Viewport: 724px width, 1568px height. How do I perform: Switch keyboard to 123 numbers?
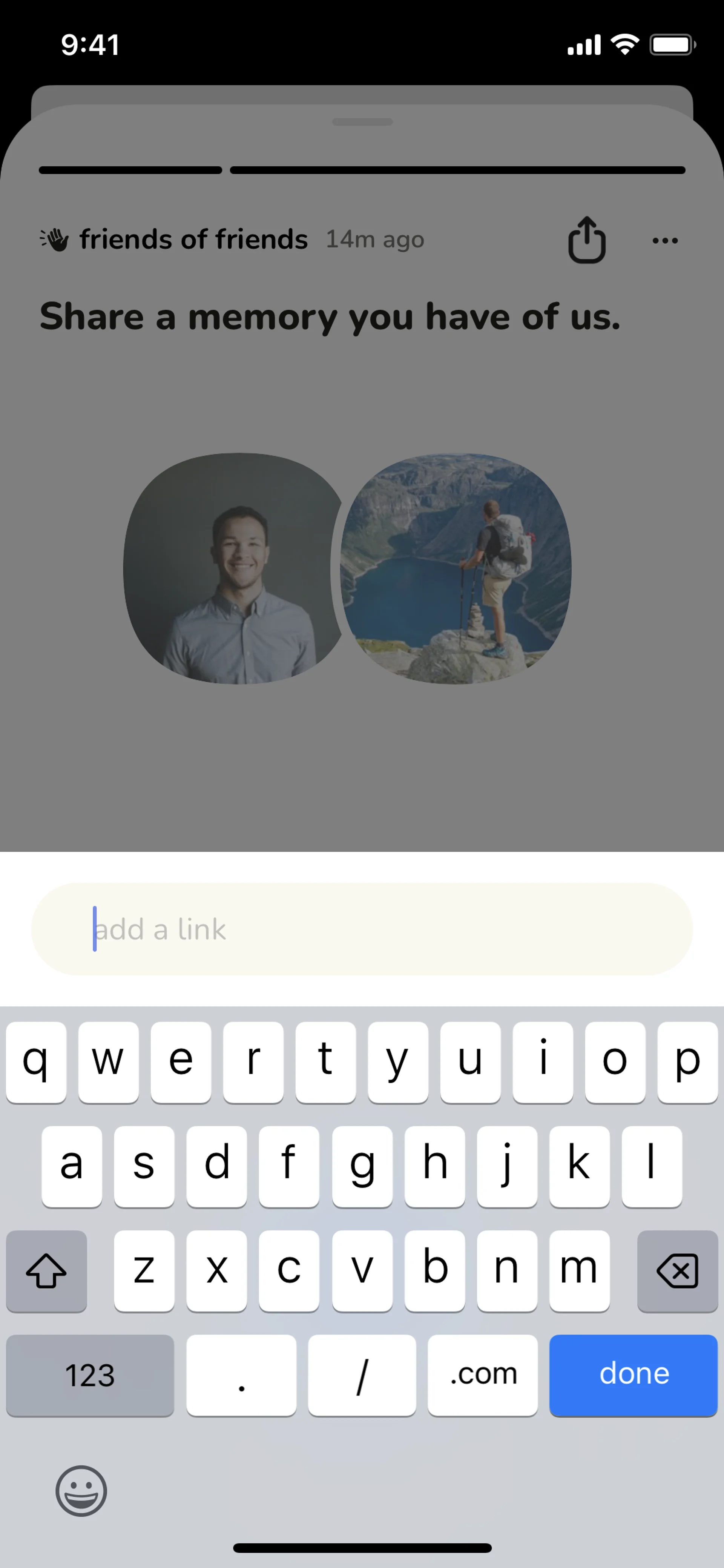(x=90, y=1374)
